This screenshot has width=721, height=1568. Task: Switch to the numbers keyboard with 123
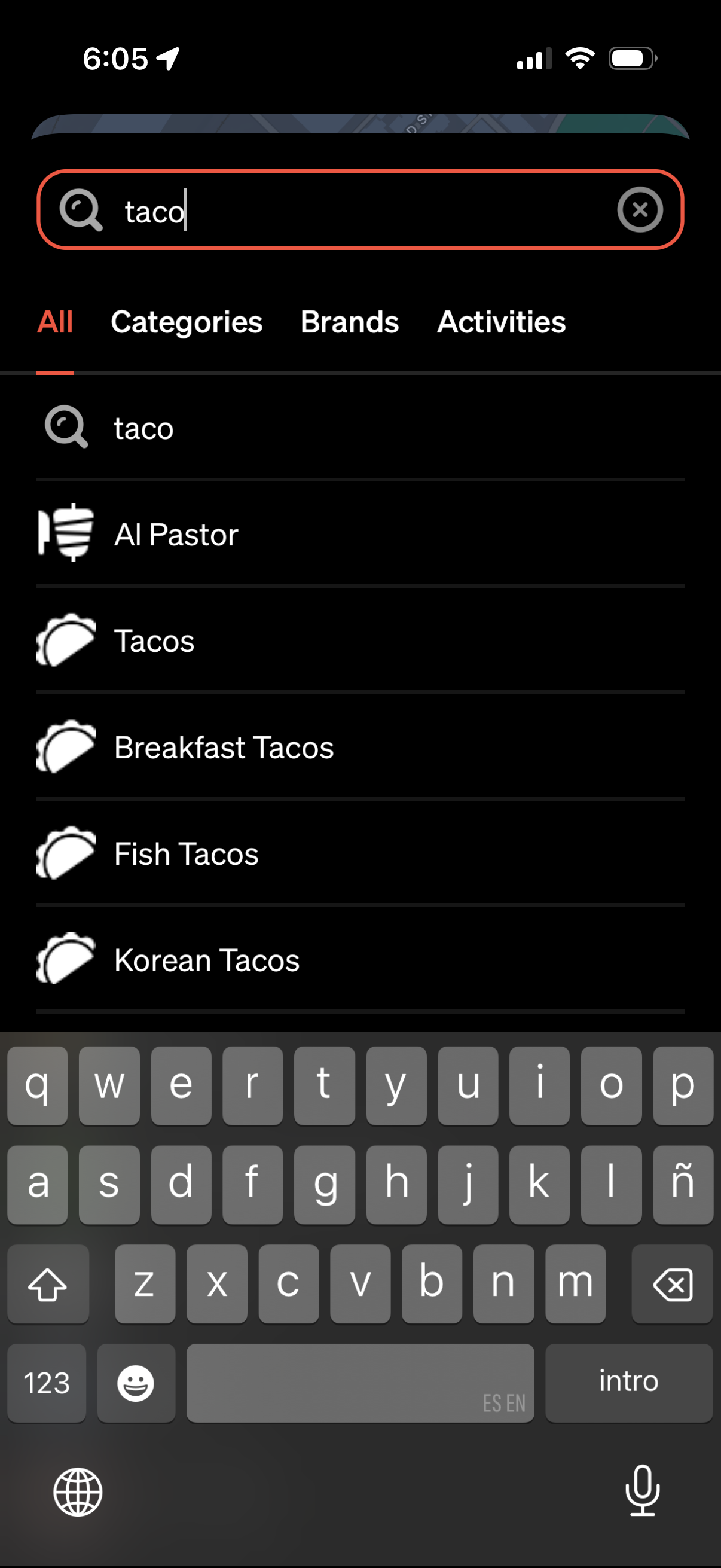[45, 1383]
